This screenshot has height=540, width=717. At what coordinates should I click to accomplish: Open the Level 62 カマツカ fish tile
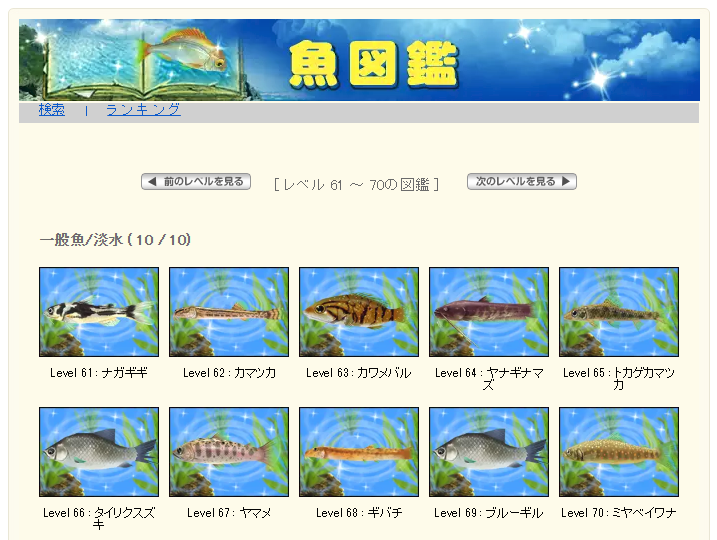coord(229,312)
